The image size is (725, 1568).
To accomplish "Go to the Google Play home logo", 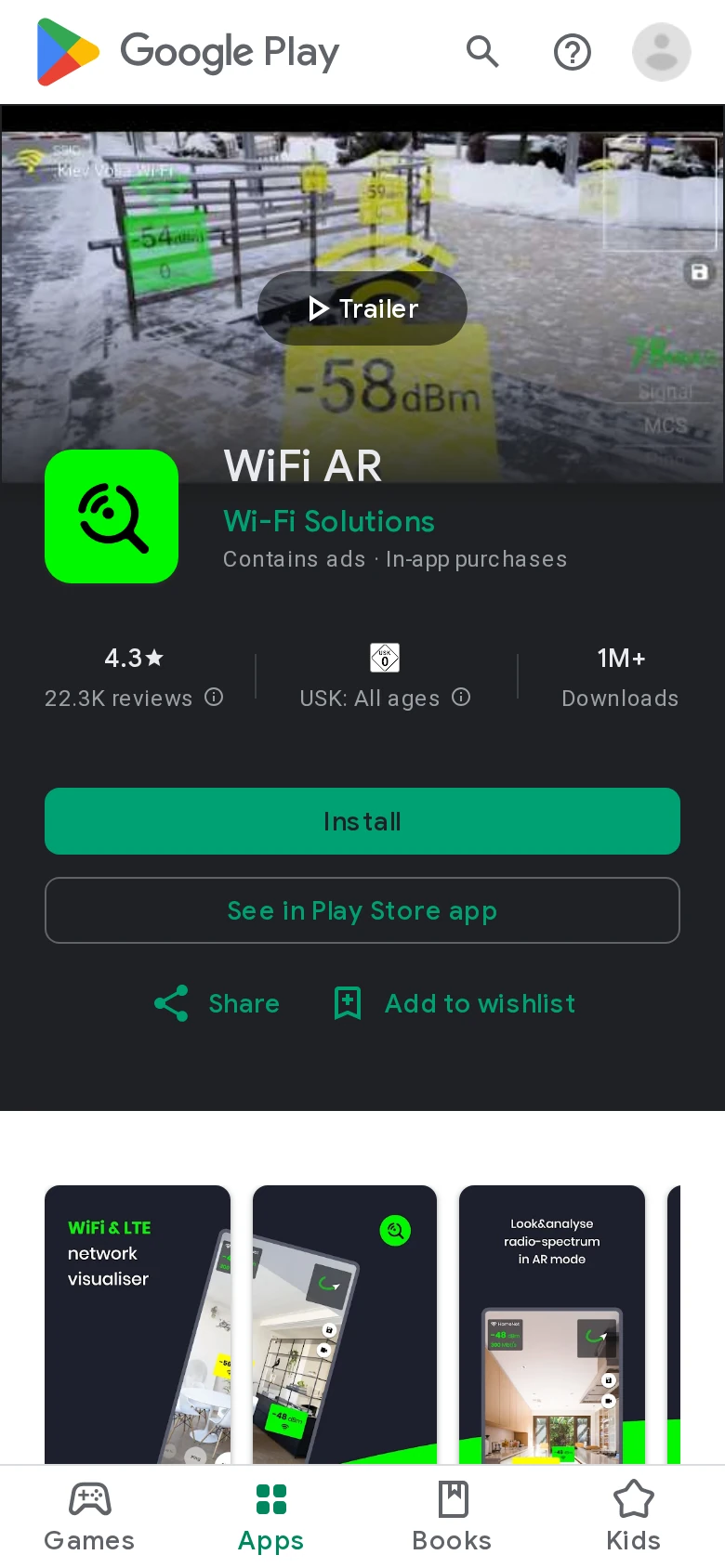I will [x=188, y=52].
